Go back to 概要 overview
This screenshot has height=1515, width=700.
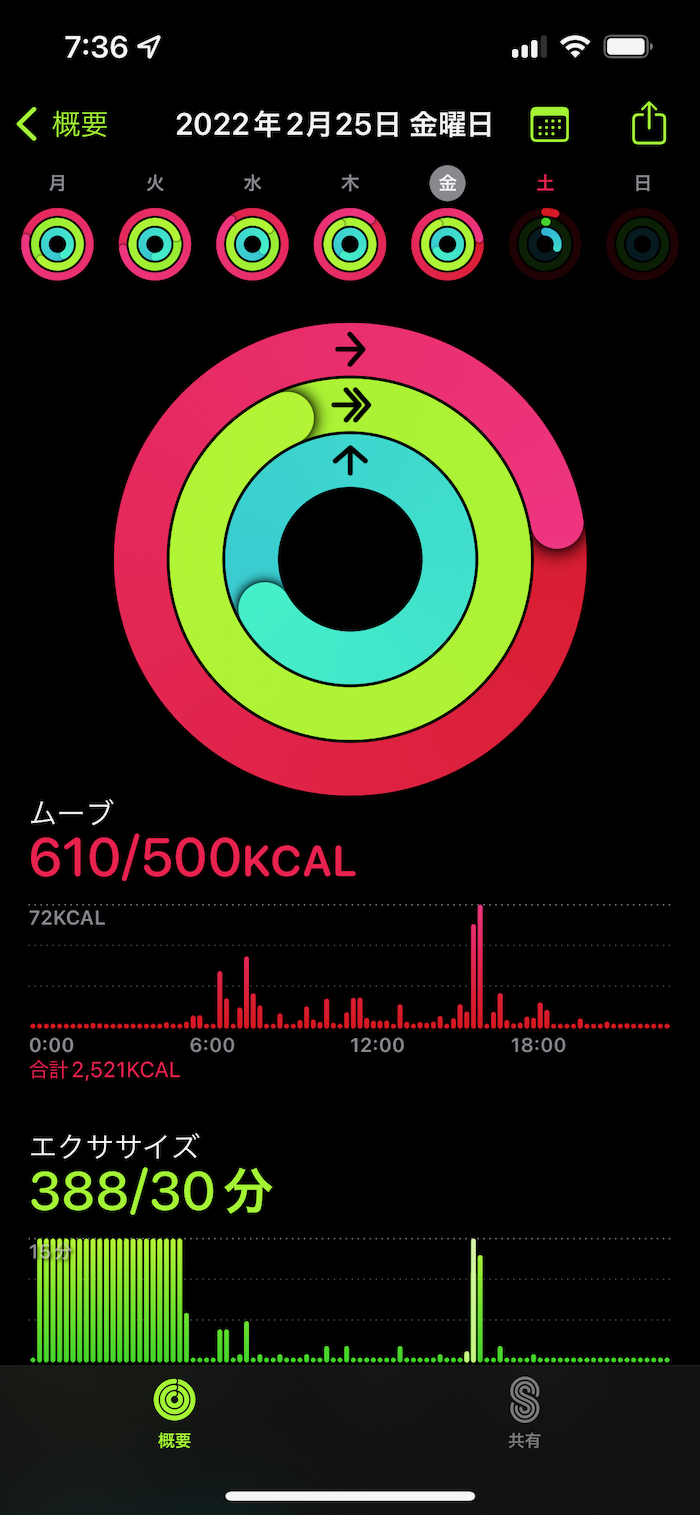pos(62,125)
